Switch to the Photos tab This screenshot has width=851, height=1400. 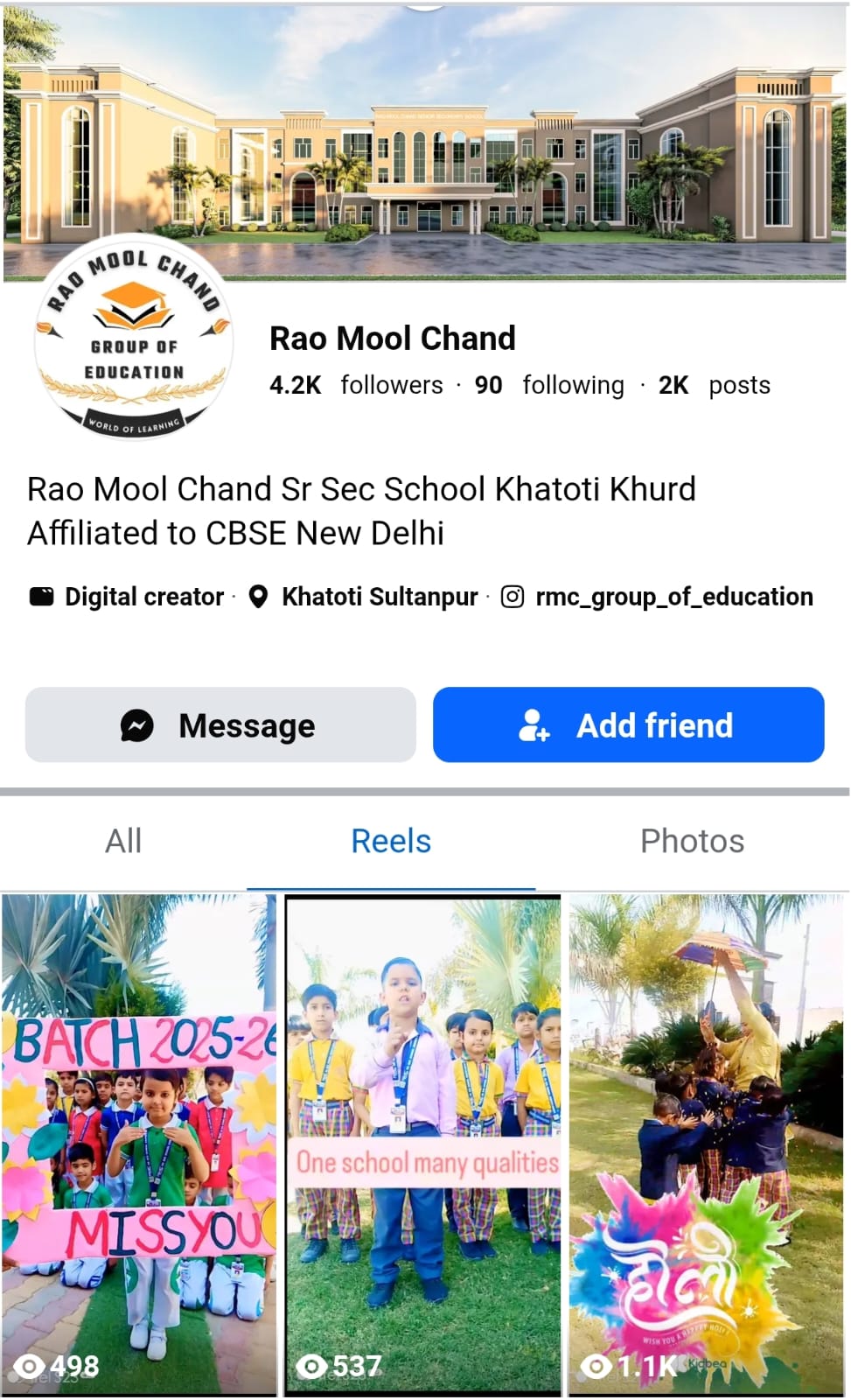[692, 841]
